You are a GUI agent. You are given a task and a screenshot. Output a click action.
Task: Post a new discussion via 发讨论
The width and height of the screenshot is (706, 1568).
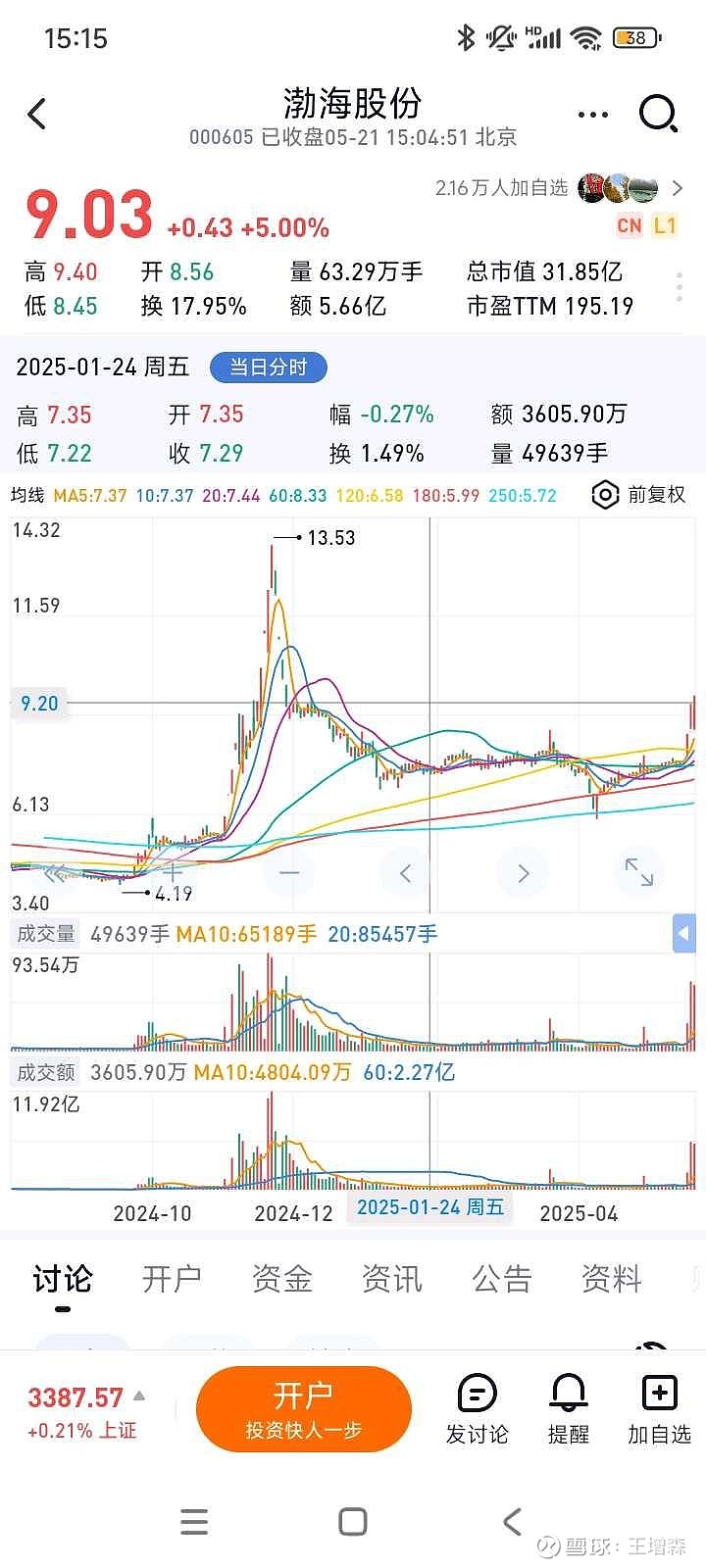coord(478,1409)
